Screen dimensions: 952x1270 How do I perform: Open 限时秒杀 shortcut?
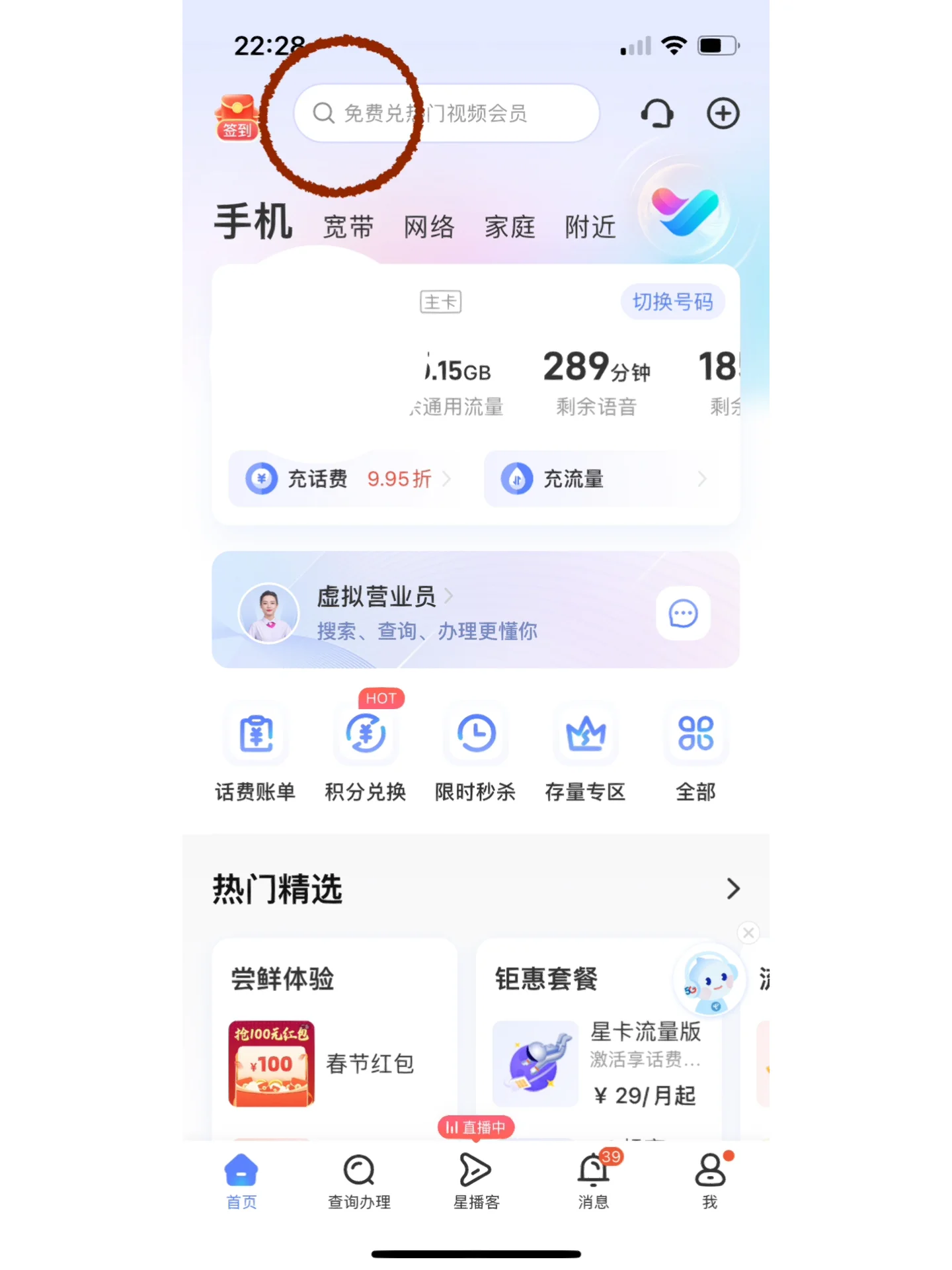(475, 754)
